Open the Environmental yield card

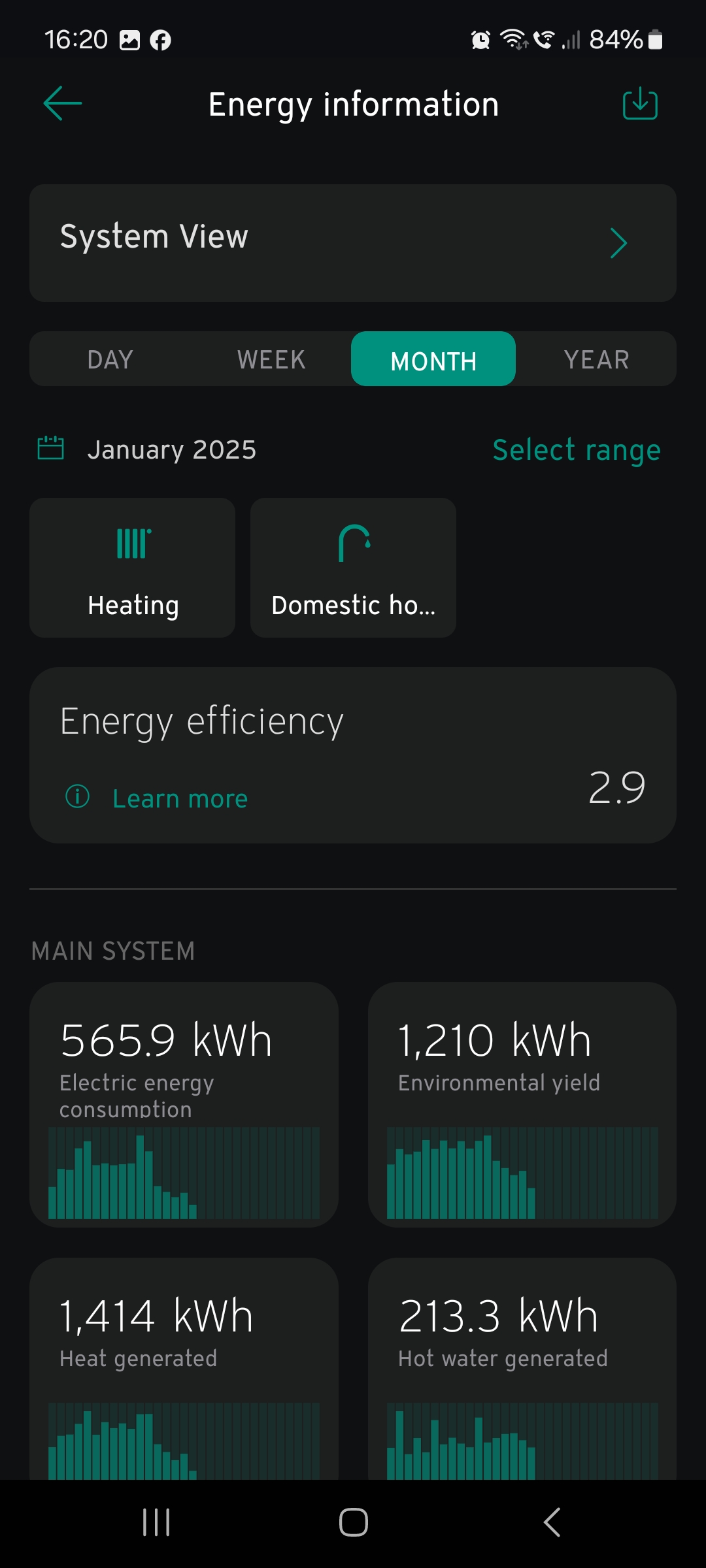(x=522, y=1104)
